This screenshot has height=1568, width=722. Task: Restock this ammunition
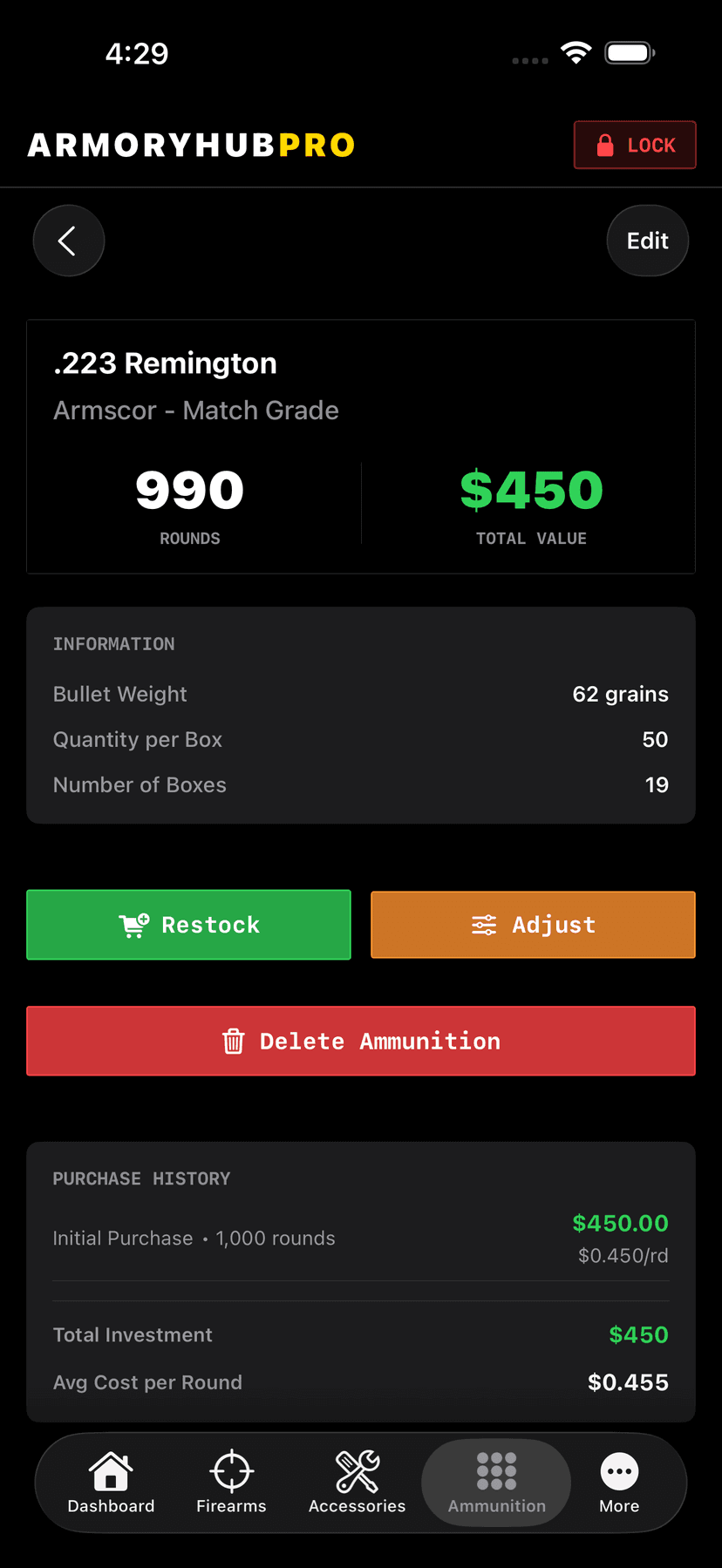188,925
